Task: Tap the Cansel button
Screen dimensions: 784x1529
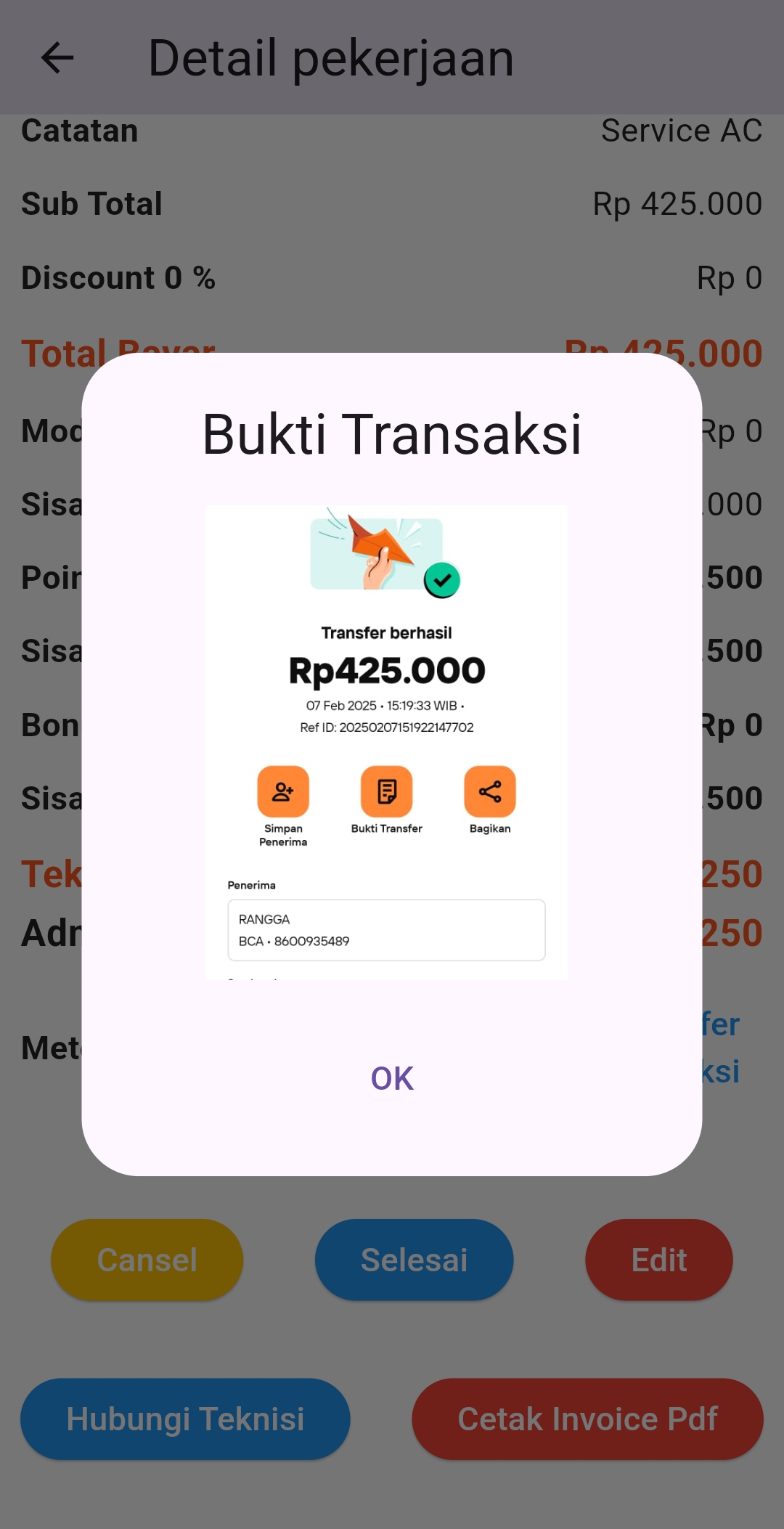Action: pos(147,1260)
